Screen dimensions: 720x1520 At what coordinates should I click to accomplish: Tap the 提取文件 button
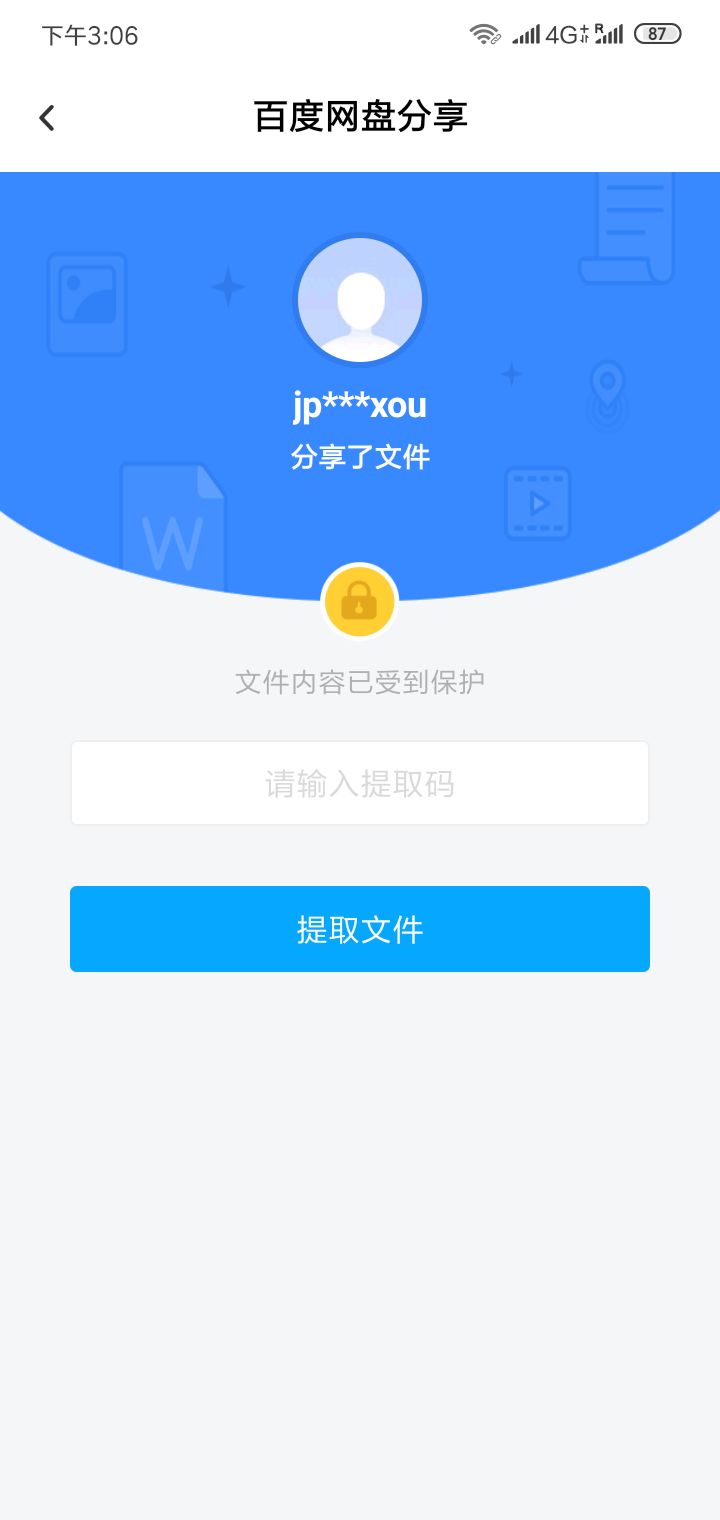click(x=360, y=929)
